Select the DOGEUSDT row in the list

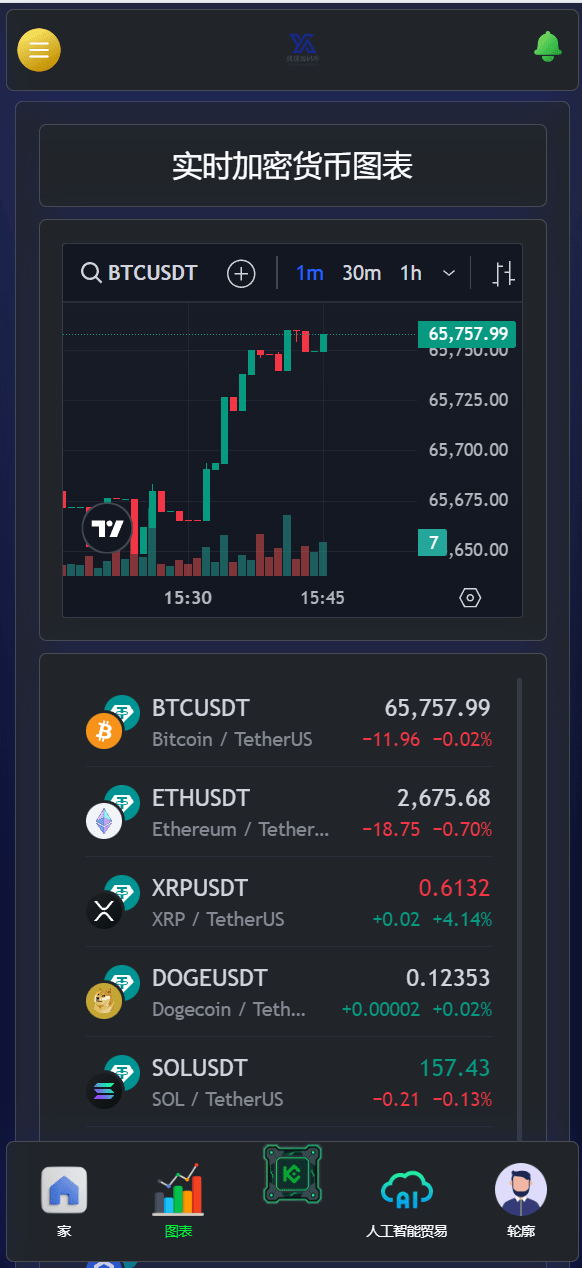pyautogui.click(x=289, y=992)
